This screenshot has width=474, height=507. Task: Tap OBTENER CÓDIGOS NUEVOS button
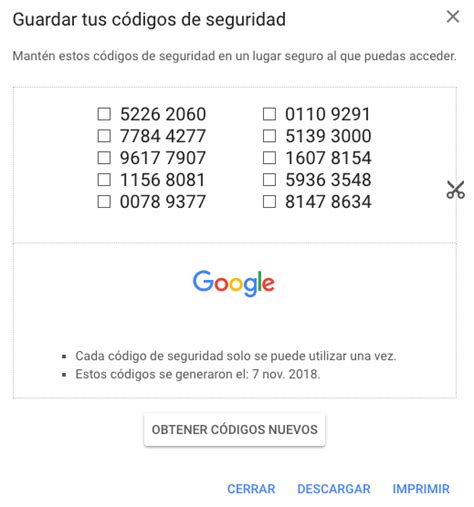pyautogui.click(x=235, y=430)
